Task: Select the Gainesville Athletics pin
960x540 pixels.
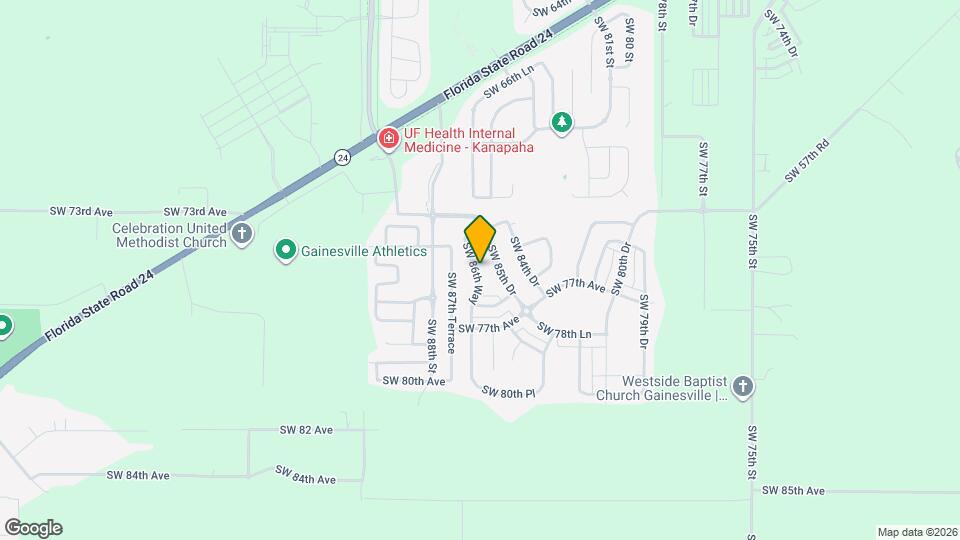Action: click(x=286, y=250)
